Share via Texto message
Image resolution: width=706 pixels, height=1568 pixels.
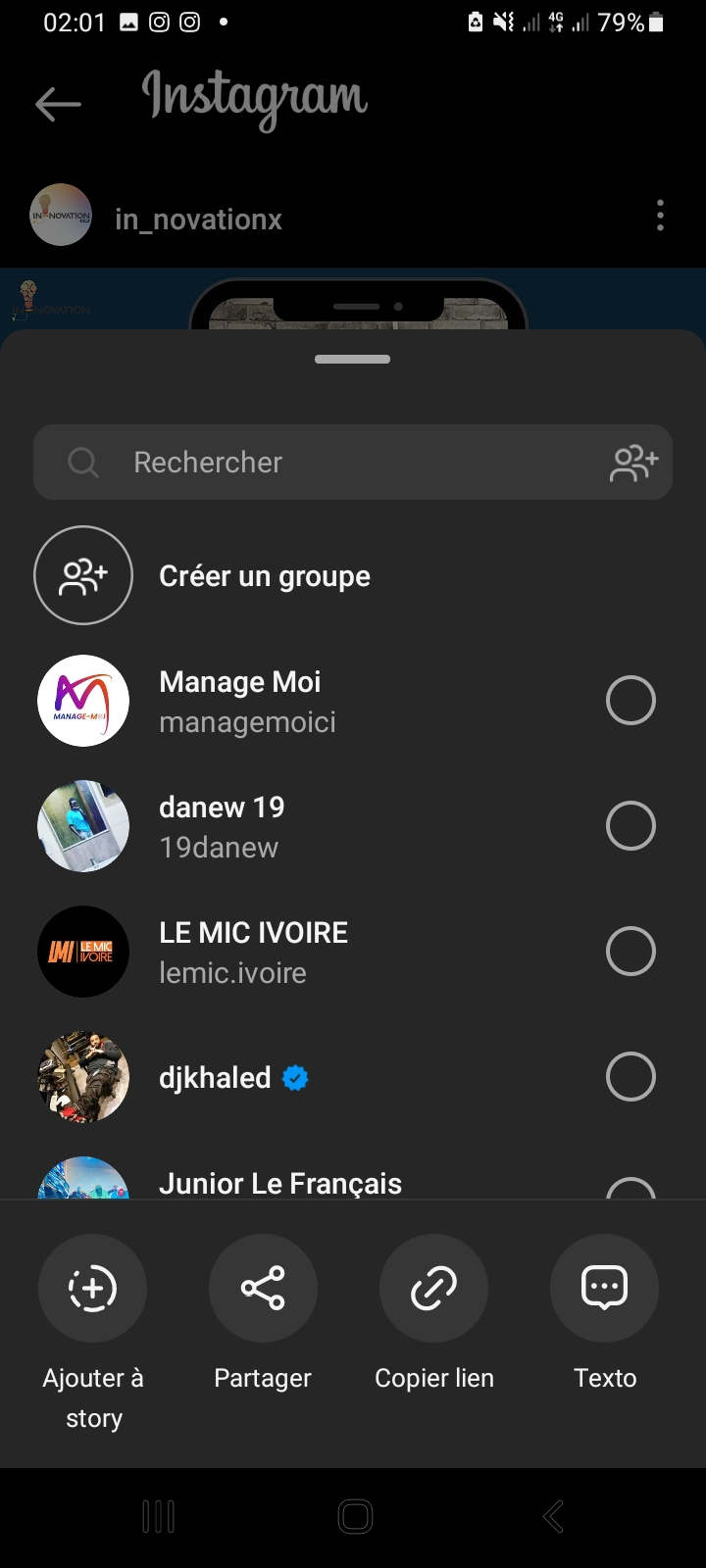click(604, 1289)
